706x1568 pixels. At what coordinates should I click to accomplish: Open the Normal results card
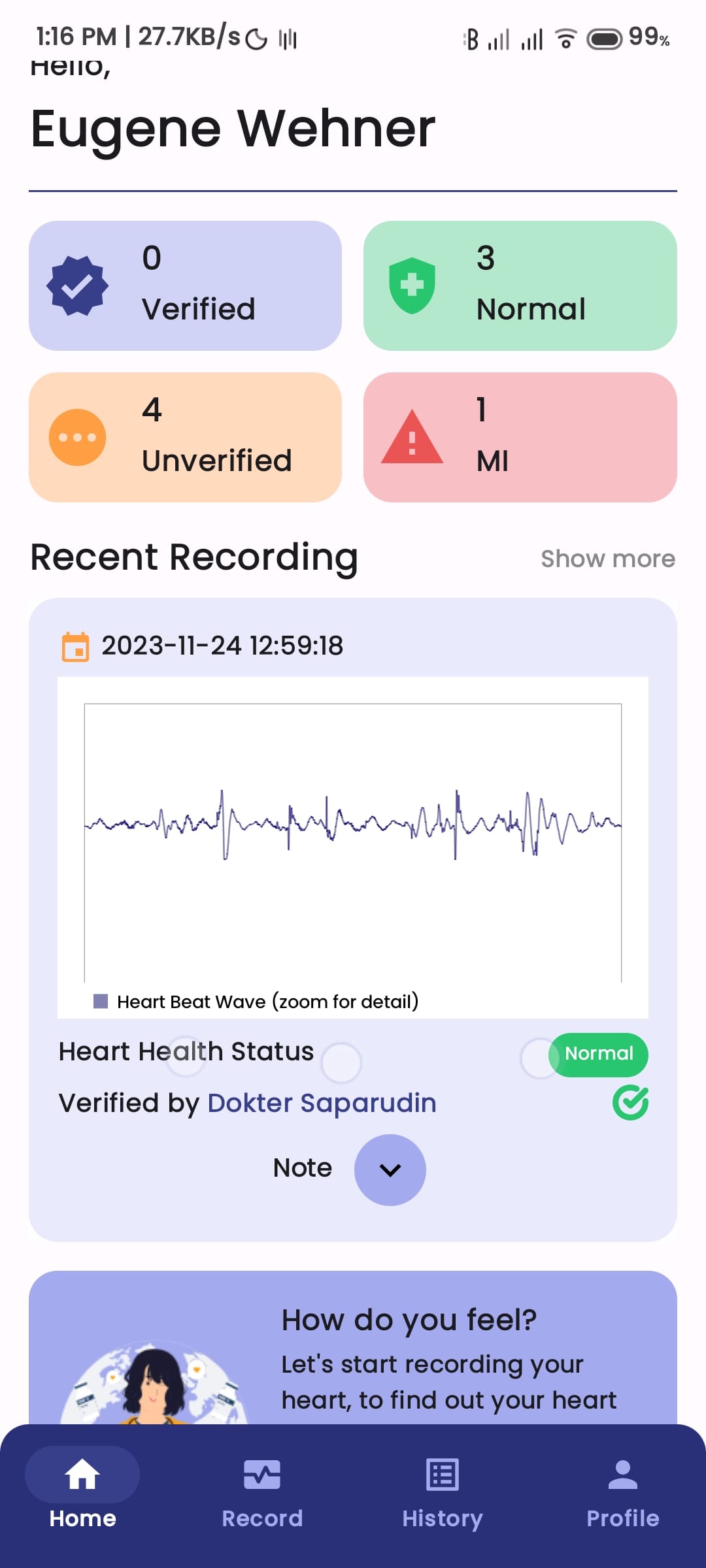(x=520, y=286)
